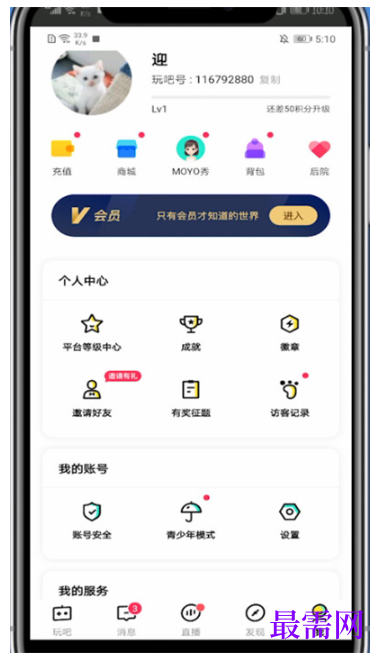Open 有奖征题
The image size is (382, 656).
[191, 398]
